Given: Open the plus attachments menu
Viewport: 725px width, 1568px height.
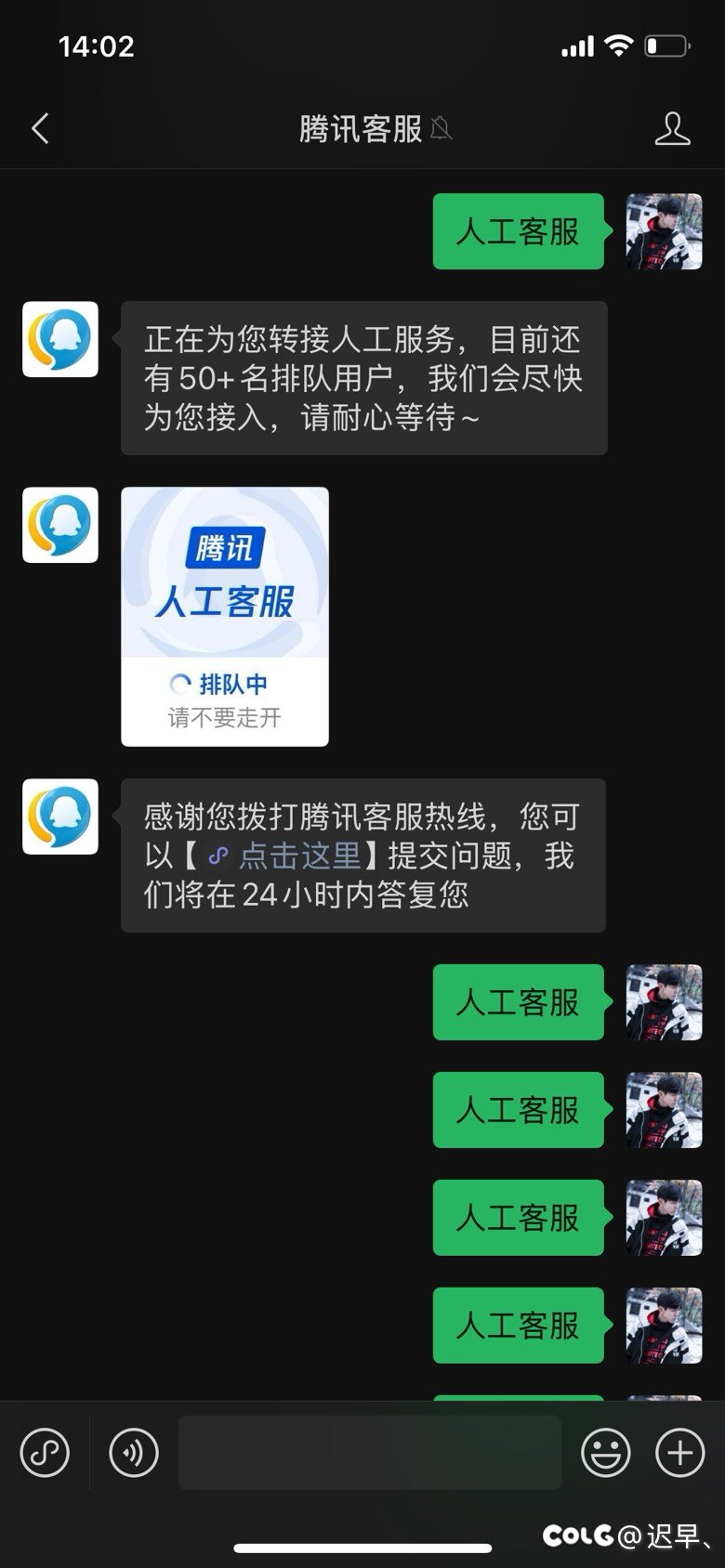Looking at the screenshot, I should click(680, 1452).
